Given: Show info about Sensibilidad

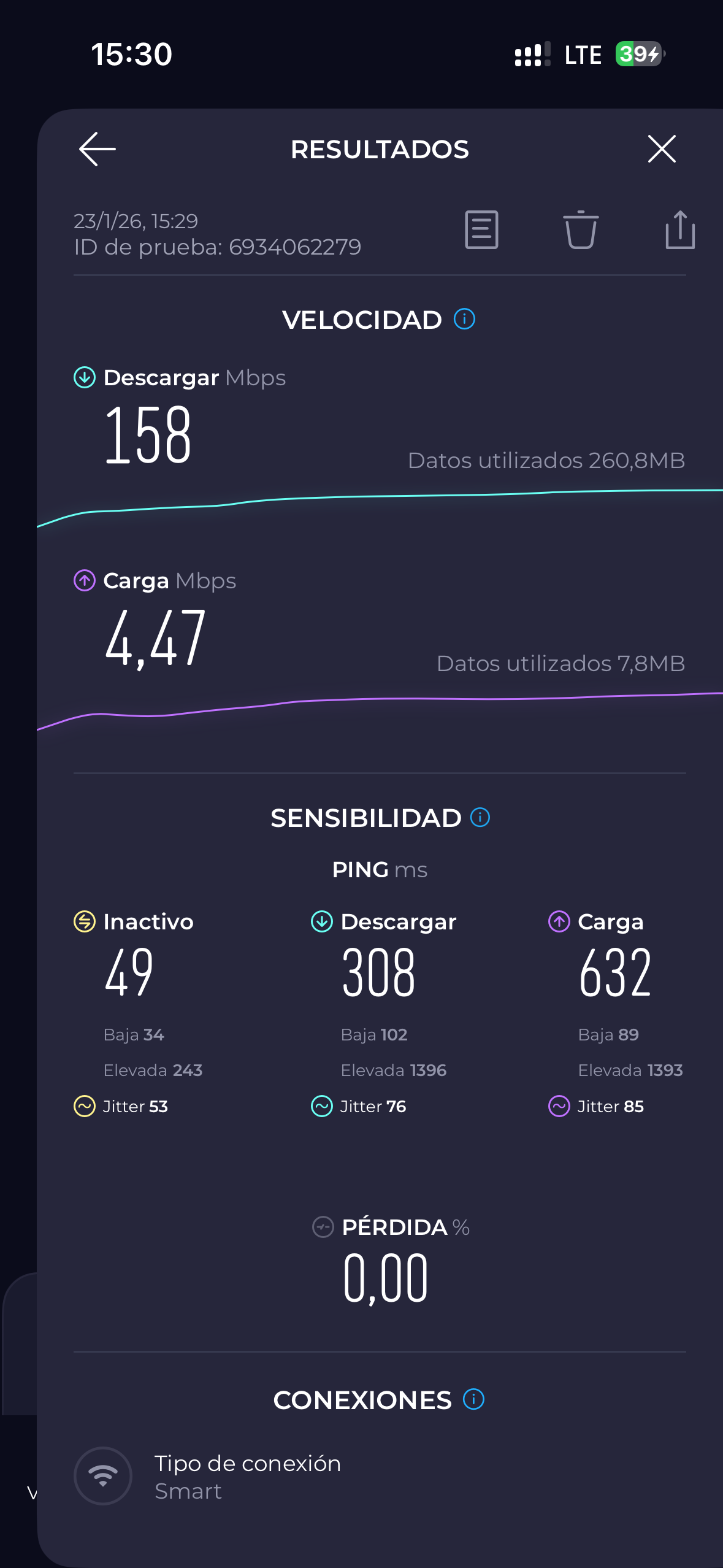Looking at the screenshot, I should [480, 817].
